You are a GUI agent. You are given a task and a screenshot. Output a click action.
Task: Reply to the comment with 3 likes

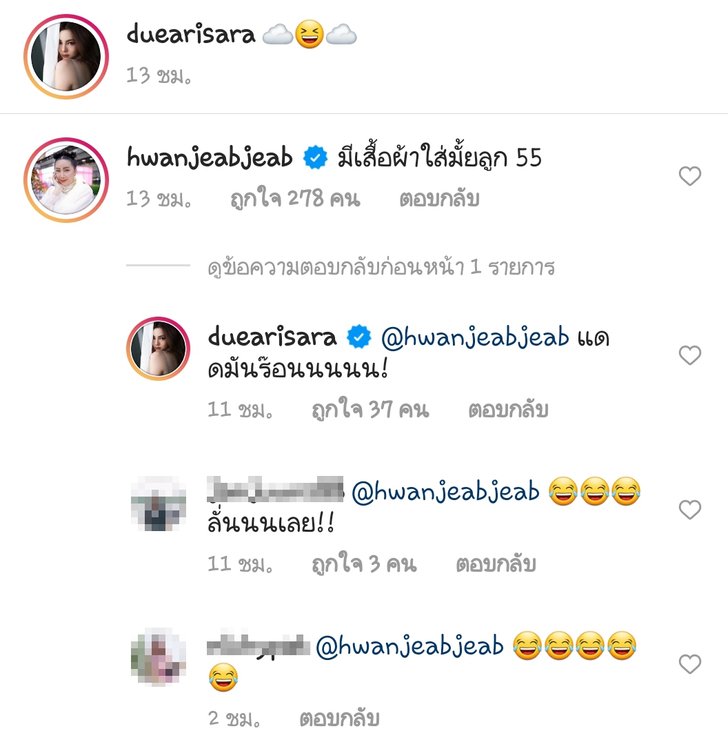pos(496,564)
